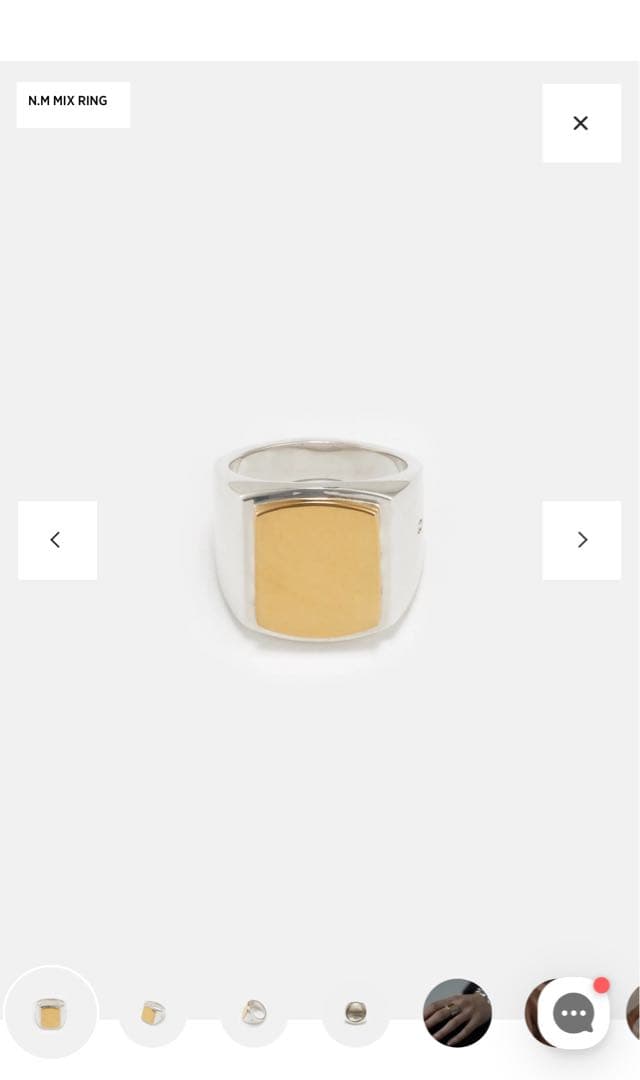Open the side-profile ring thumbnail

point(254,1013)
